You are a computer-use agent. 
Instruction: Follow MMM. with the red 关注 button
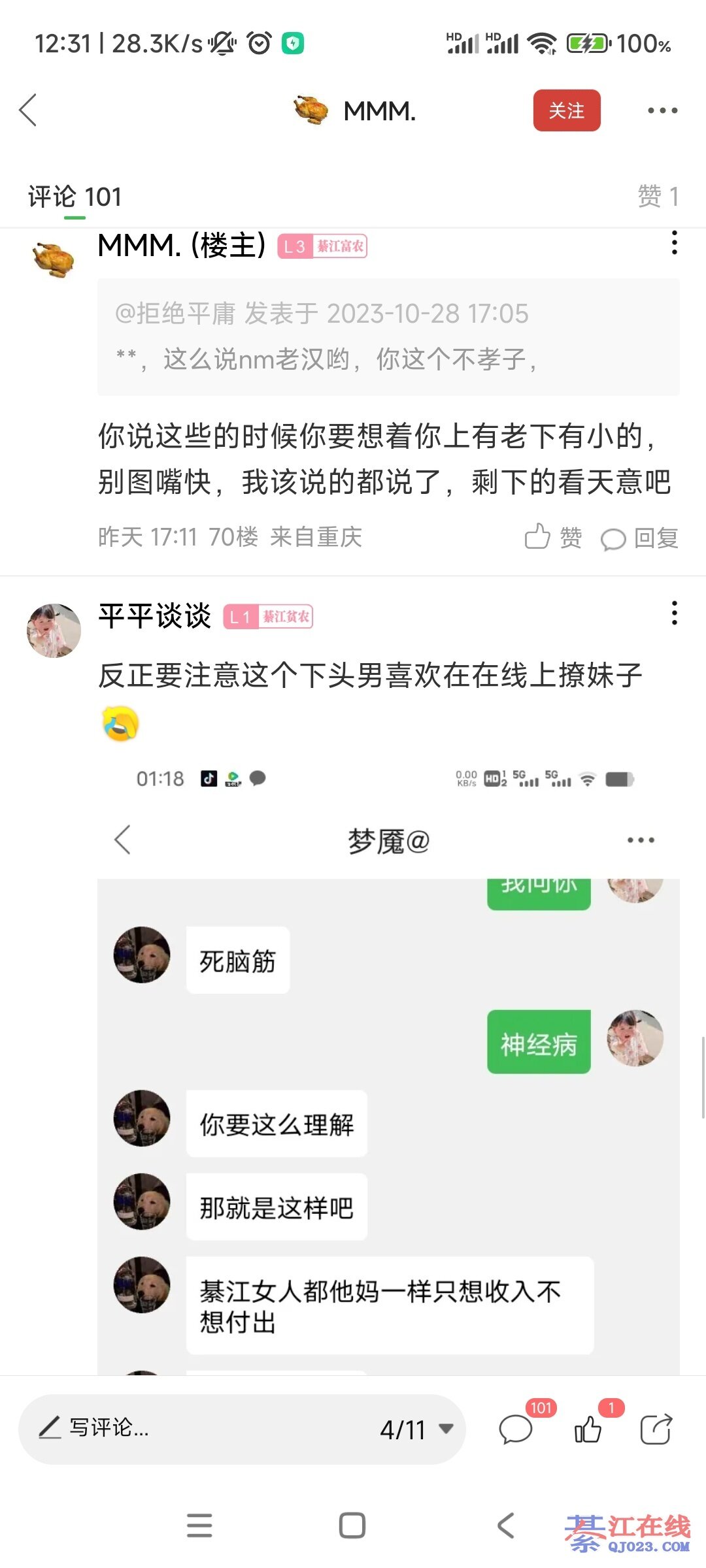tap(566, 110)
